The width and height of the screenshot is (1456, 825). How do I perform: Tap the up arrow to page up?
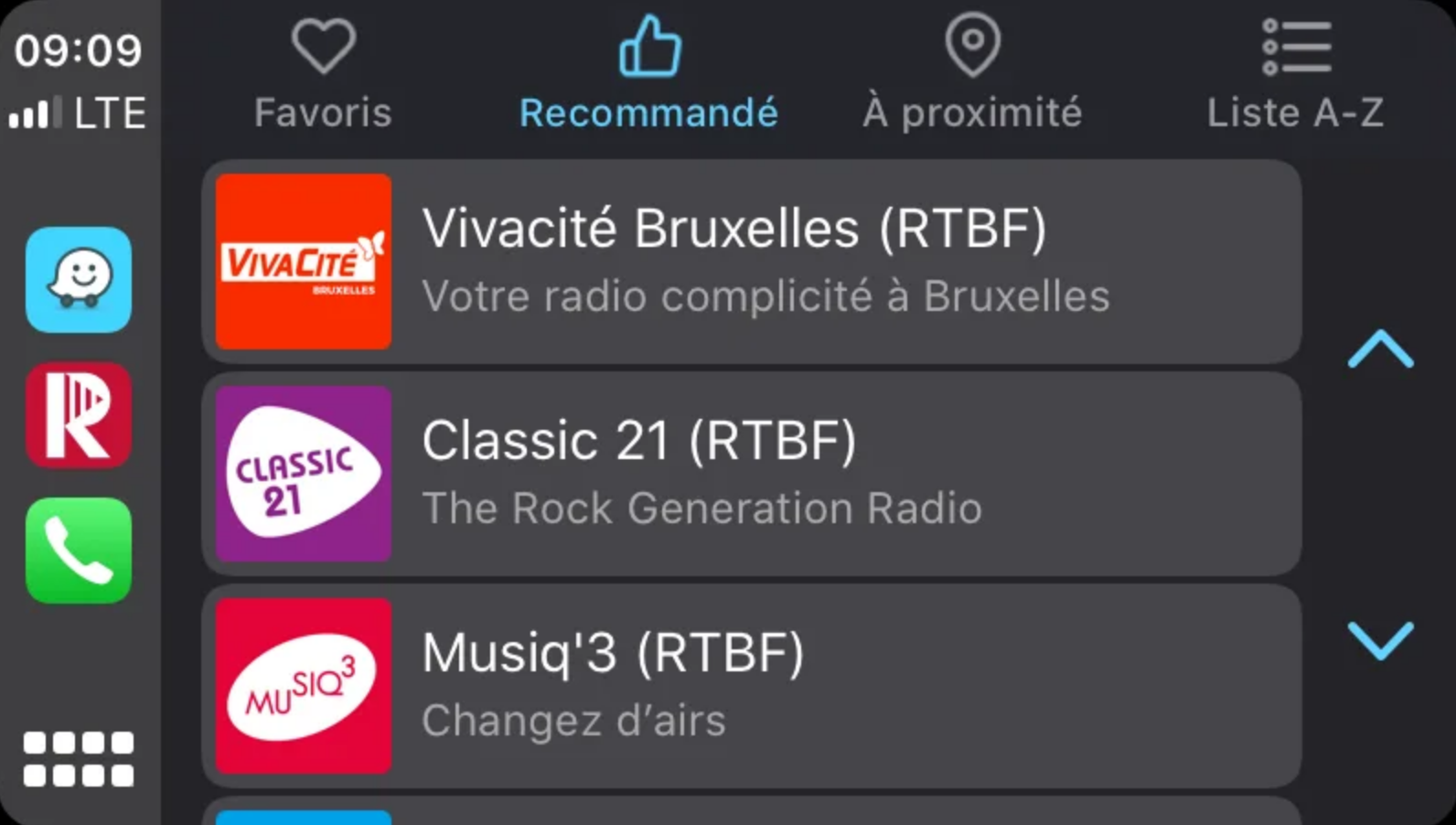click(1380, 350)
